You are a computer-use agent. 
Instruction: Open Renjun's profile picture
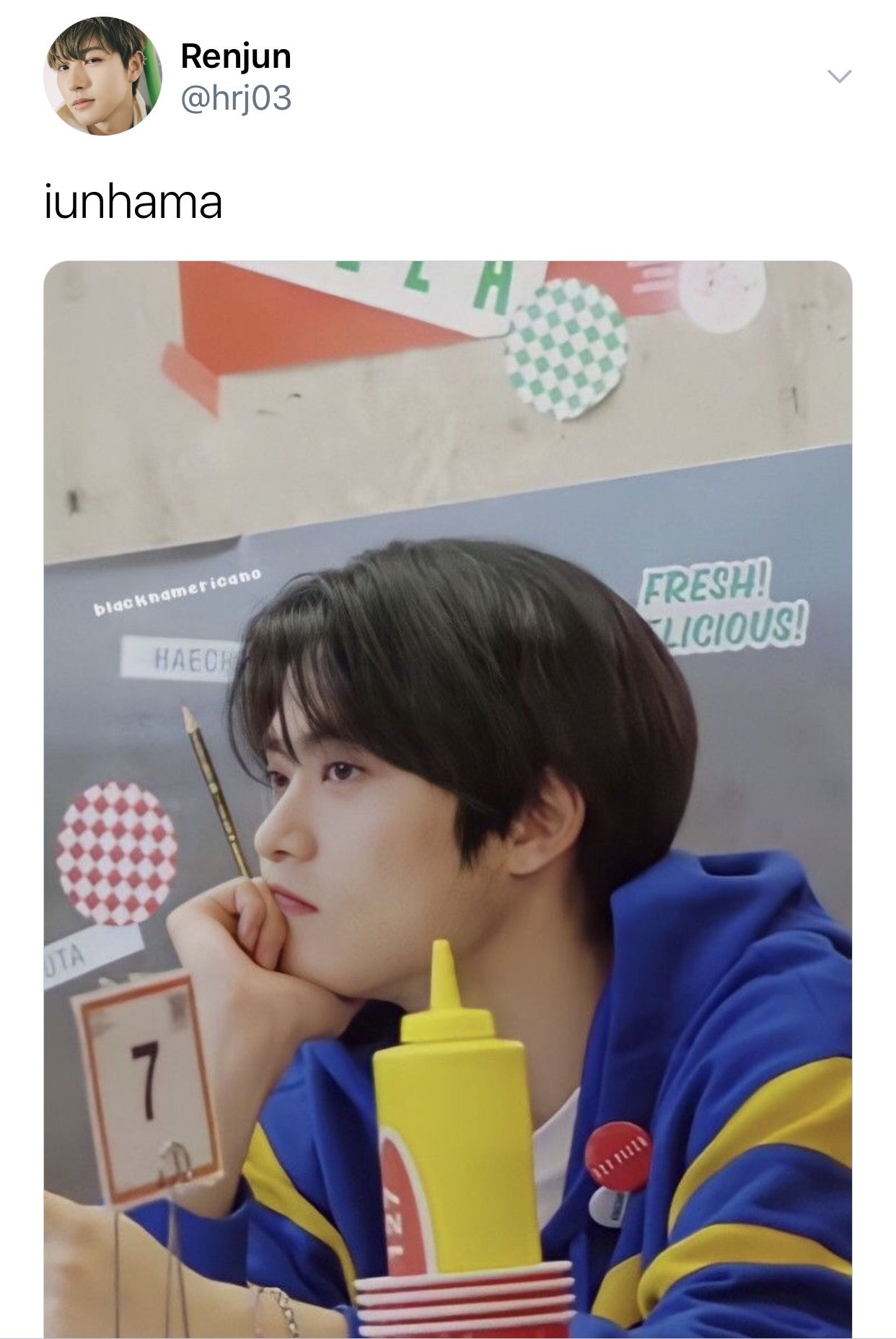point(102,76)
